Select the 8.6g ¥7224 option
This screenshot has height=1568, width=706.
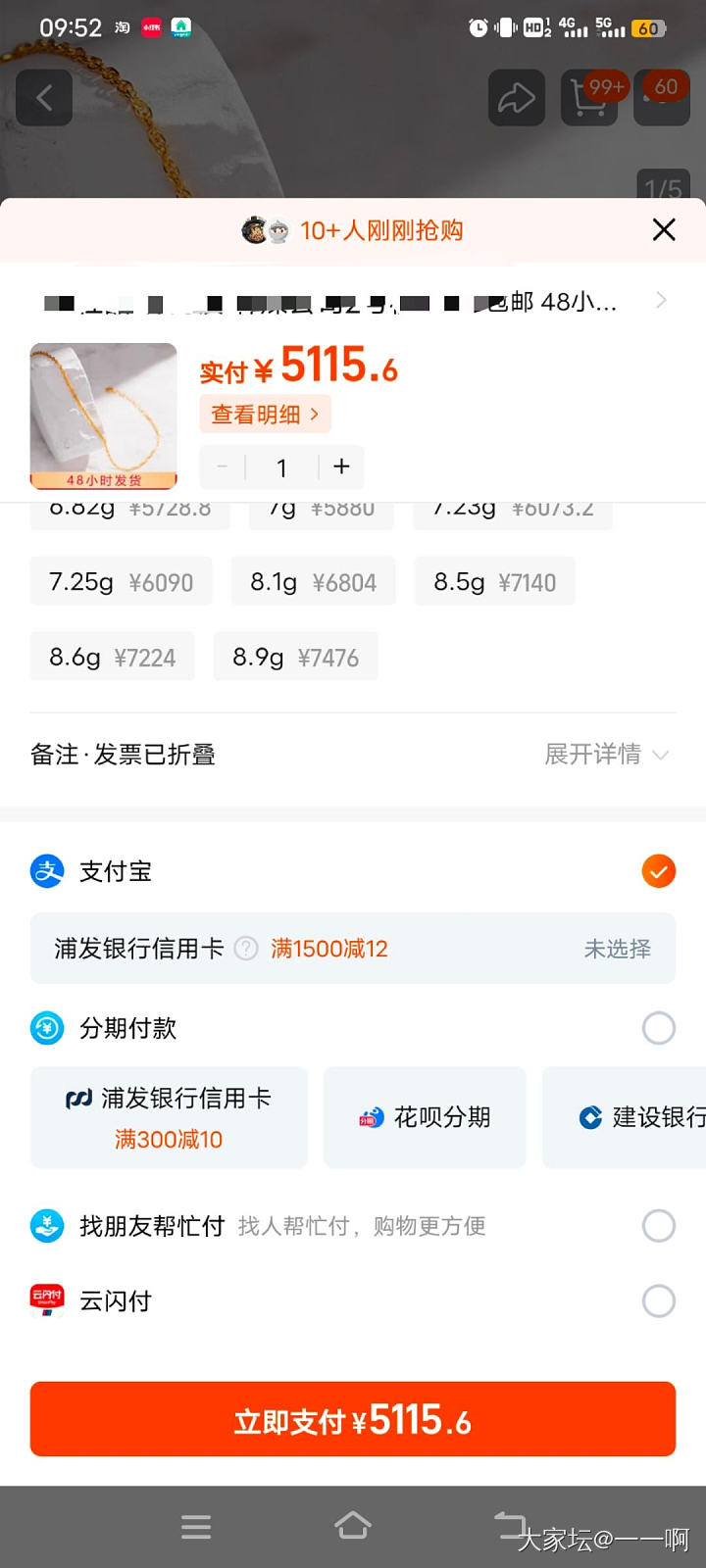point(113,658)
